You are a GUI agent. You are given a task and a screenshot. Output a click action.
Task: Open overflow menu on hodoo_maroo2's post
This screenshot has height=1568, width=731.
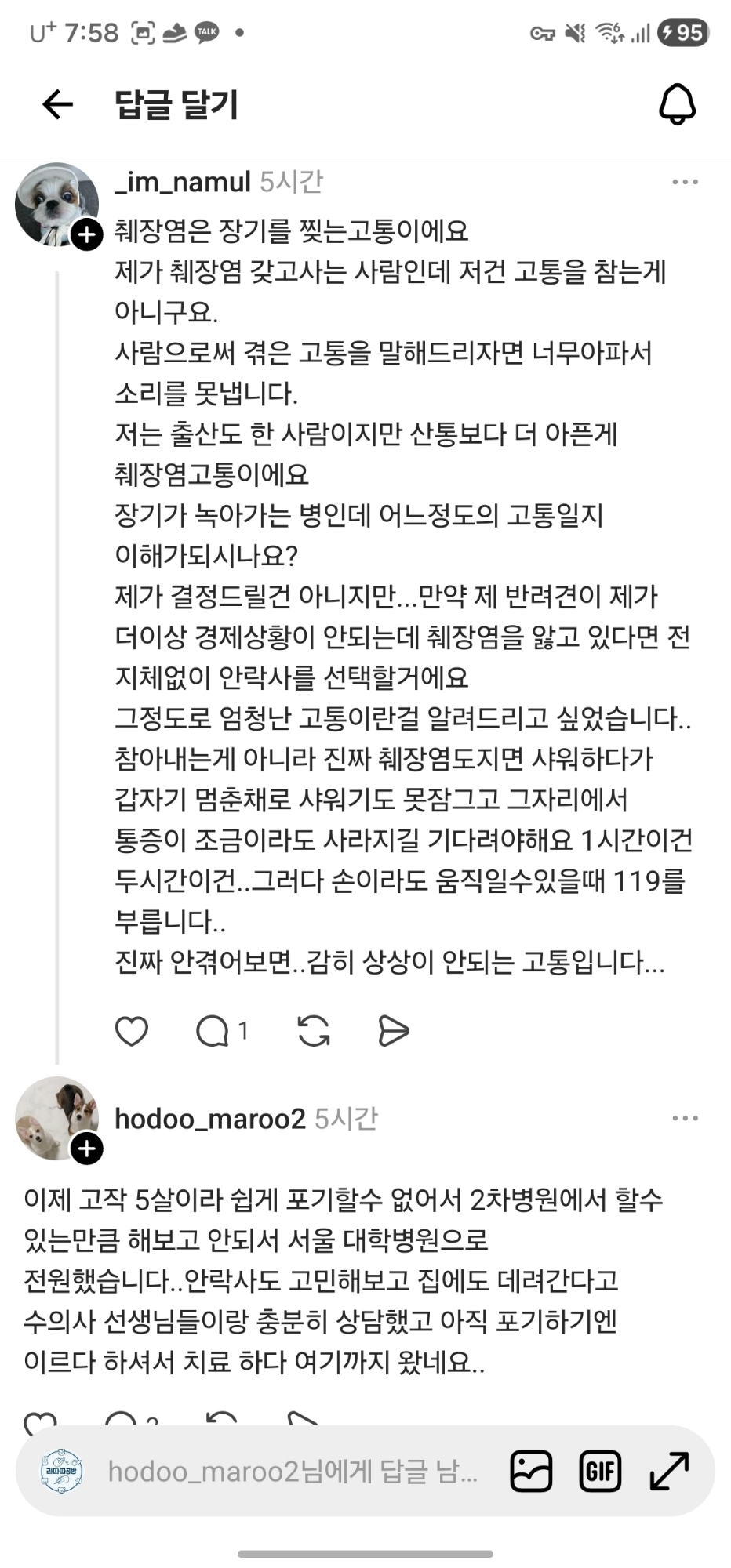pyautogui.click(x=685, y=1119)
